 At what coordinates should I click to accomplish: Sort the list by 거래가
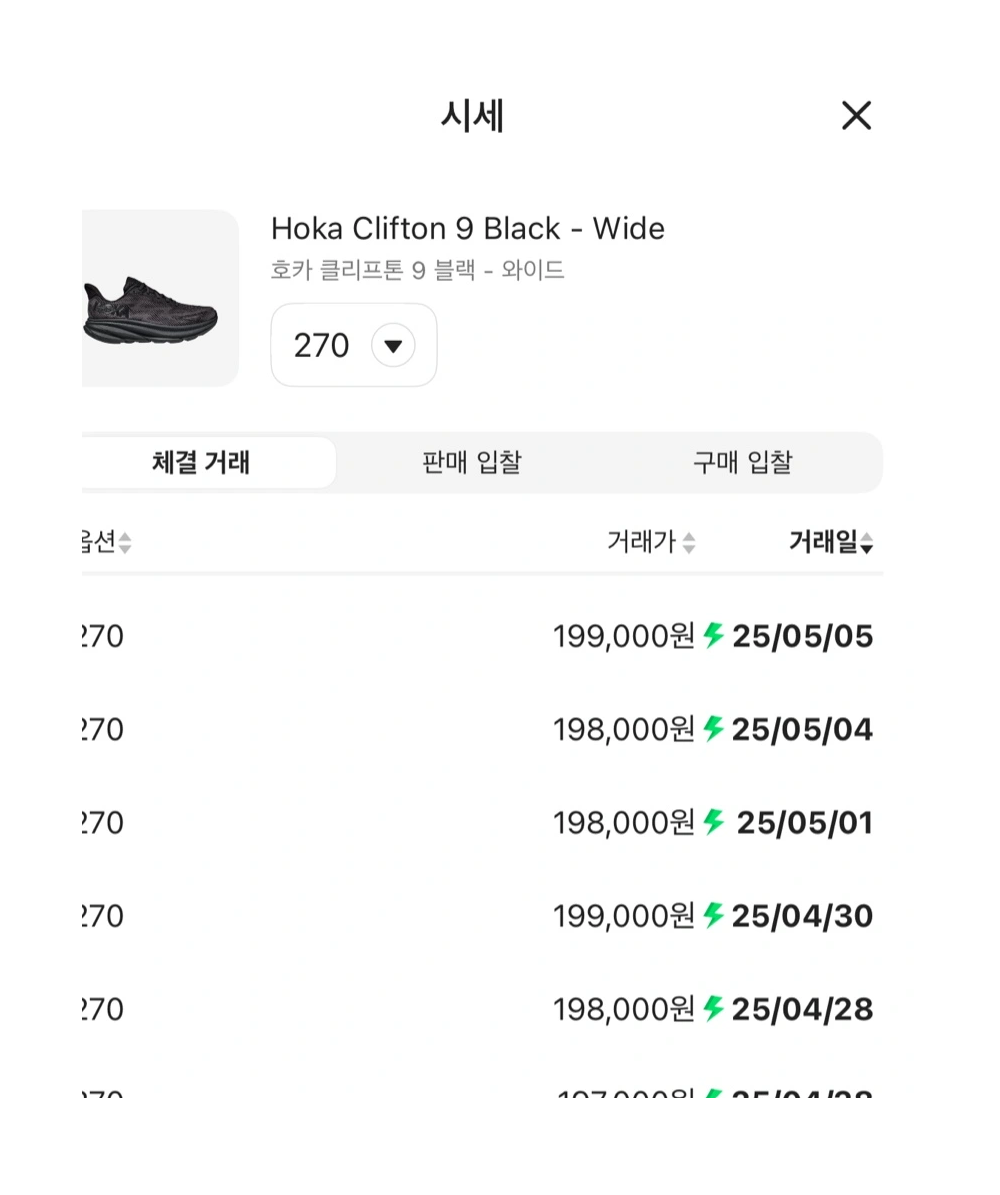(651, 543)
